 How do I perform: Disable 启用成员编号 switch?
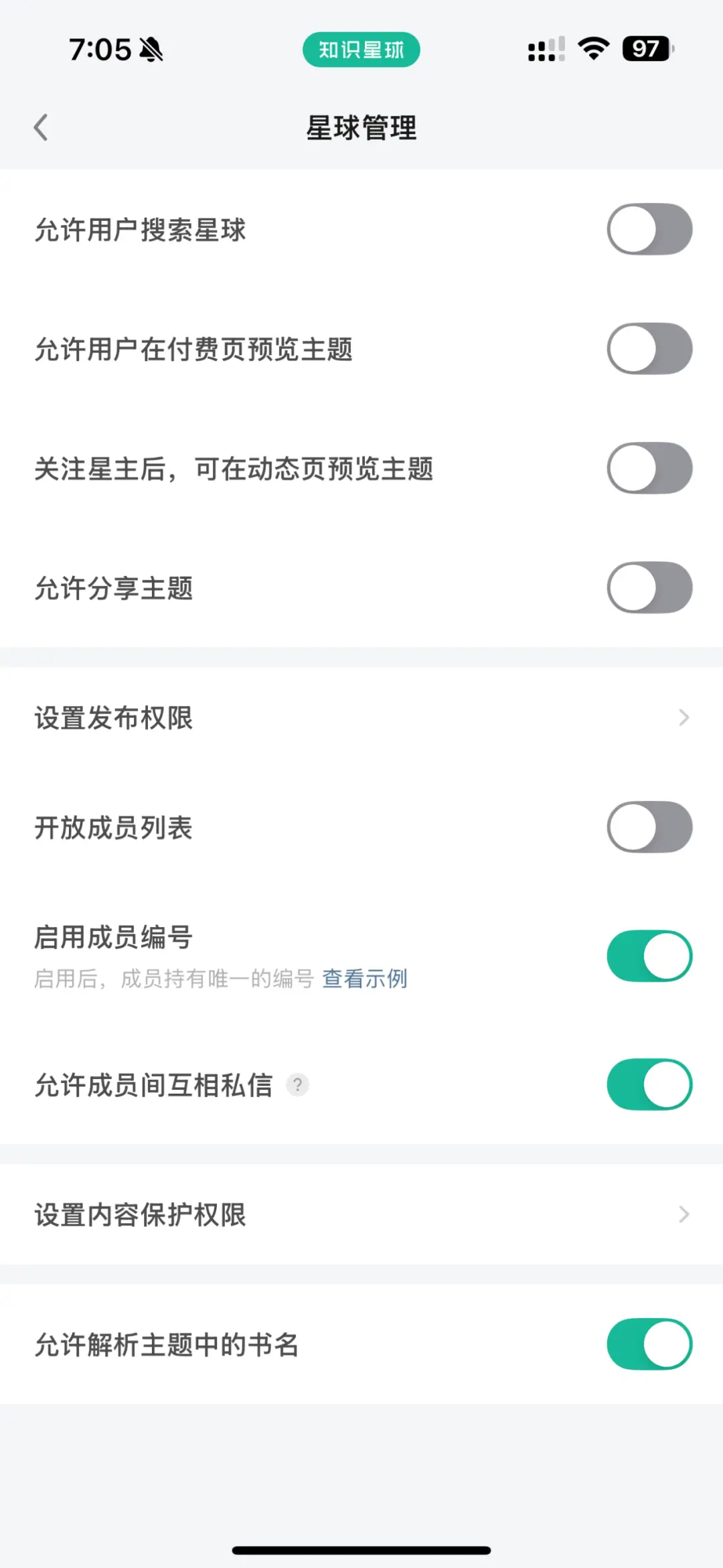(x=649, y=956)
